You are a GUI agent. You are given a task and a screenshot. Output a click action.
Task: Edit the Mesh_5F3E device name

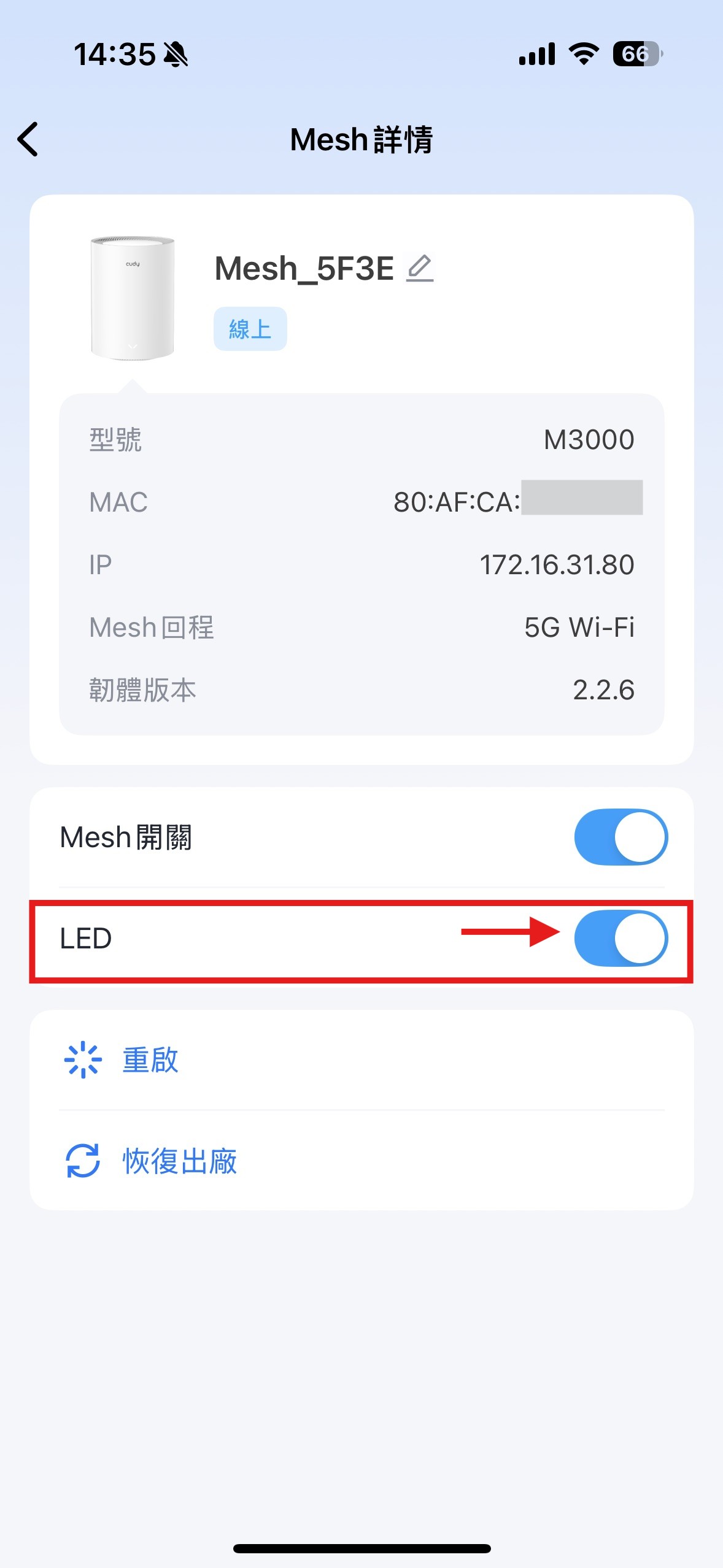click(x=420, y=269)
